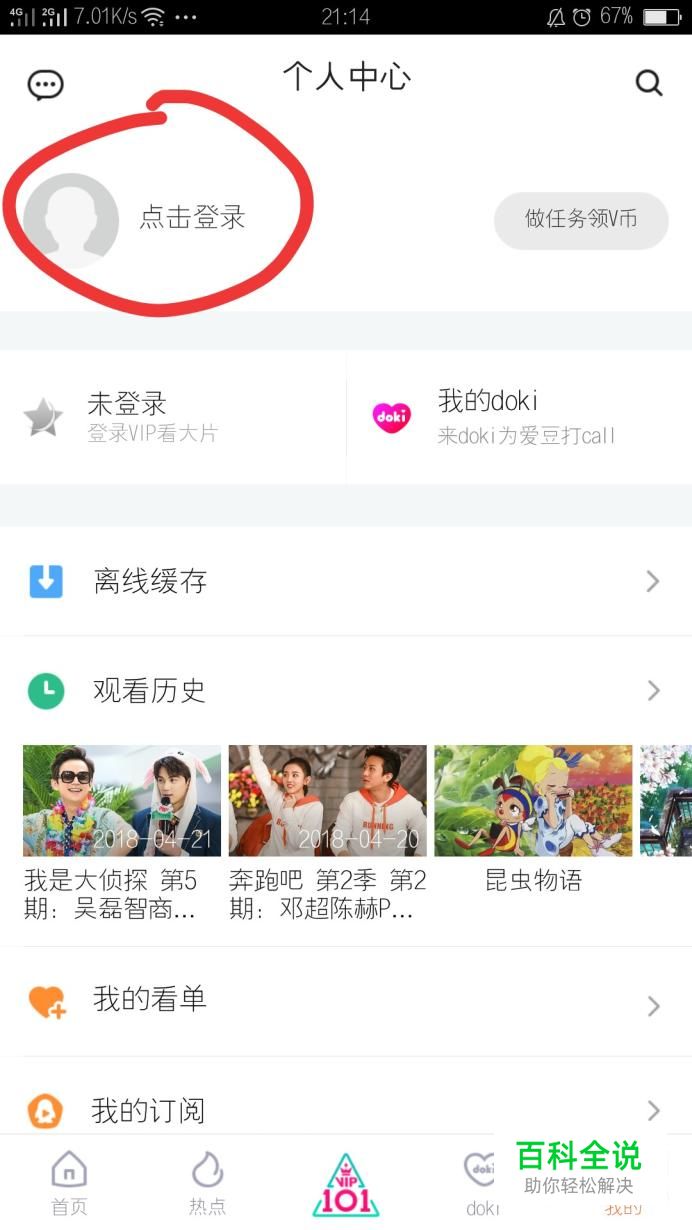Open 离线缓存 offline downloads

(x=346, y=581)
